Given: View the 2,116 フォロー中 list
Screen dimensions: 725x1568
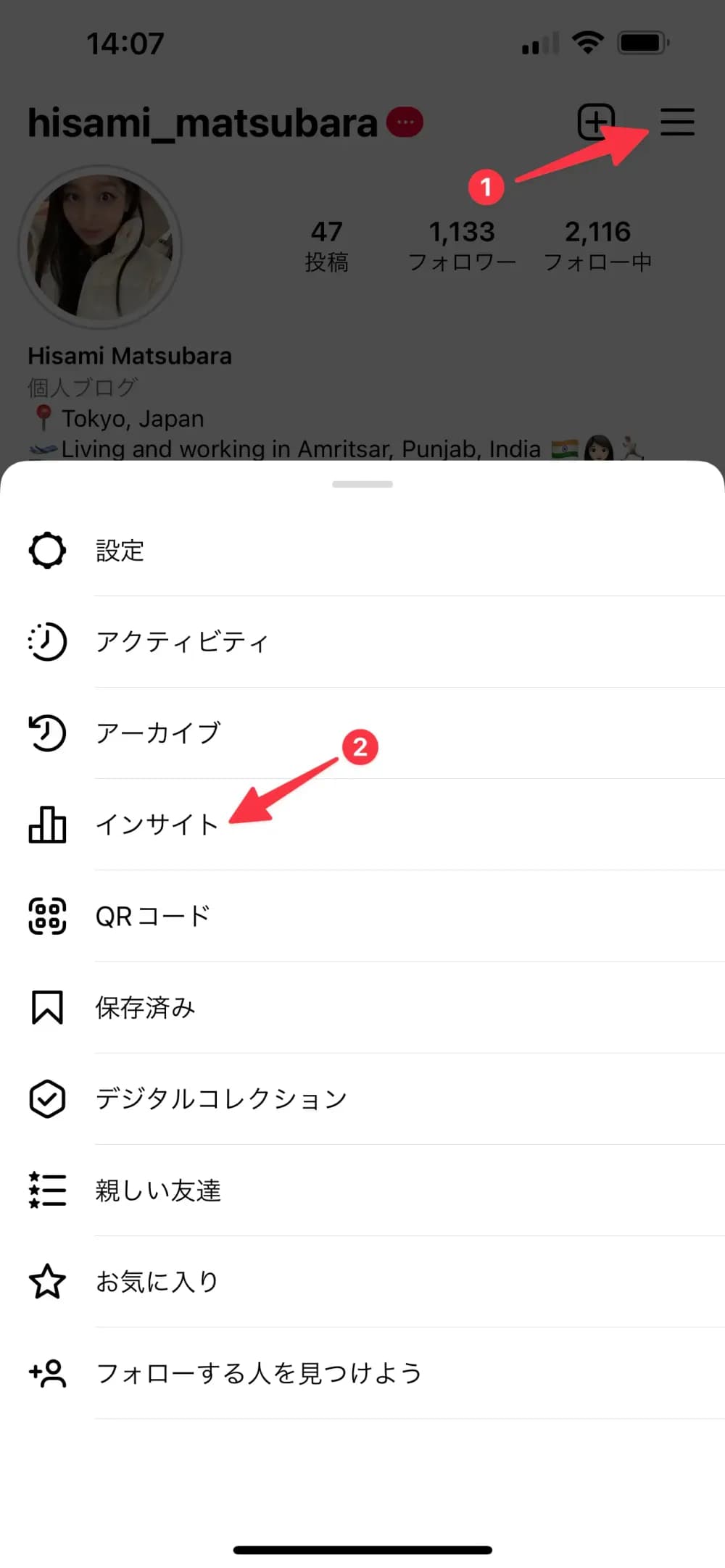Looking at the screenshot, I should [597, 246].
